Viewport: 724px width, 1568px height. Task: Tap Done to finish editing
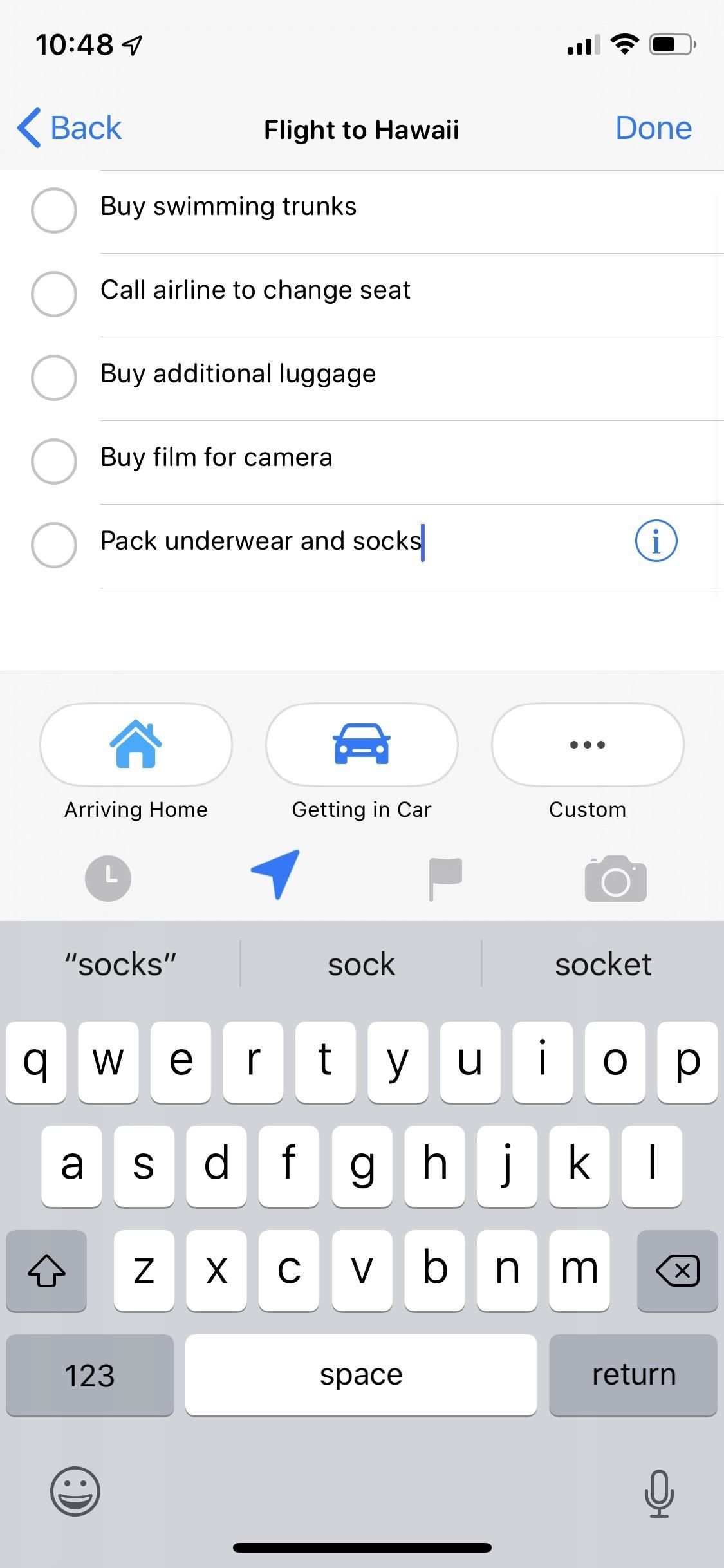coord(653,127)
